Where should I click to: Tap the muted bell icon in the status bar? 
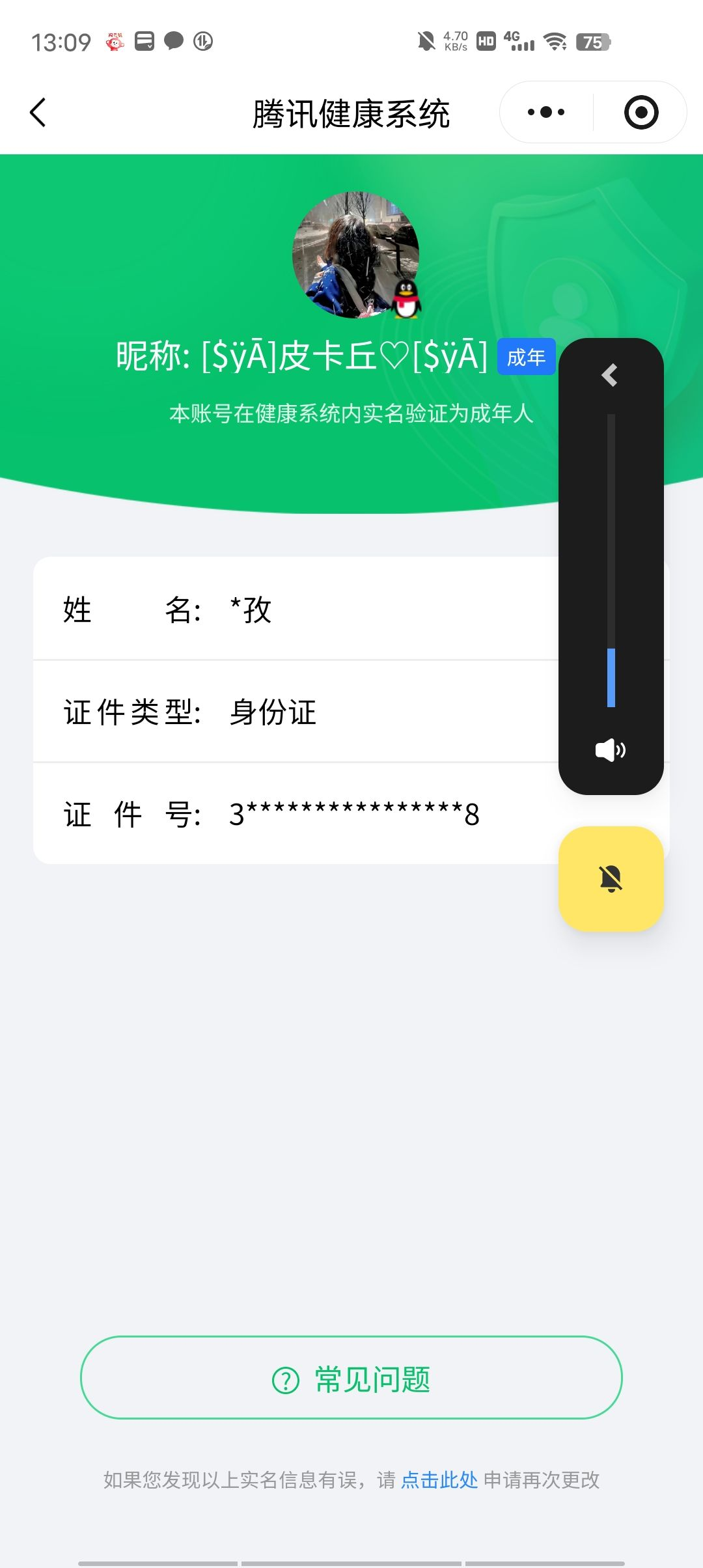pos(426,41)
